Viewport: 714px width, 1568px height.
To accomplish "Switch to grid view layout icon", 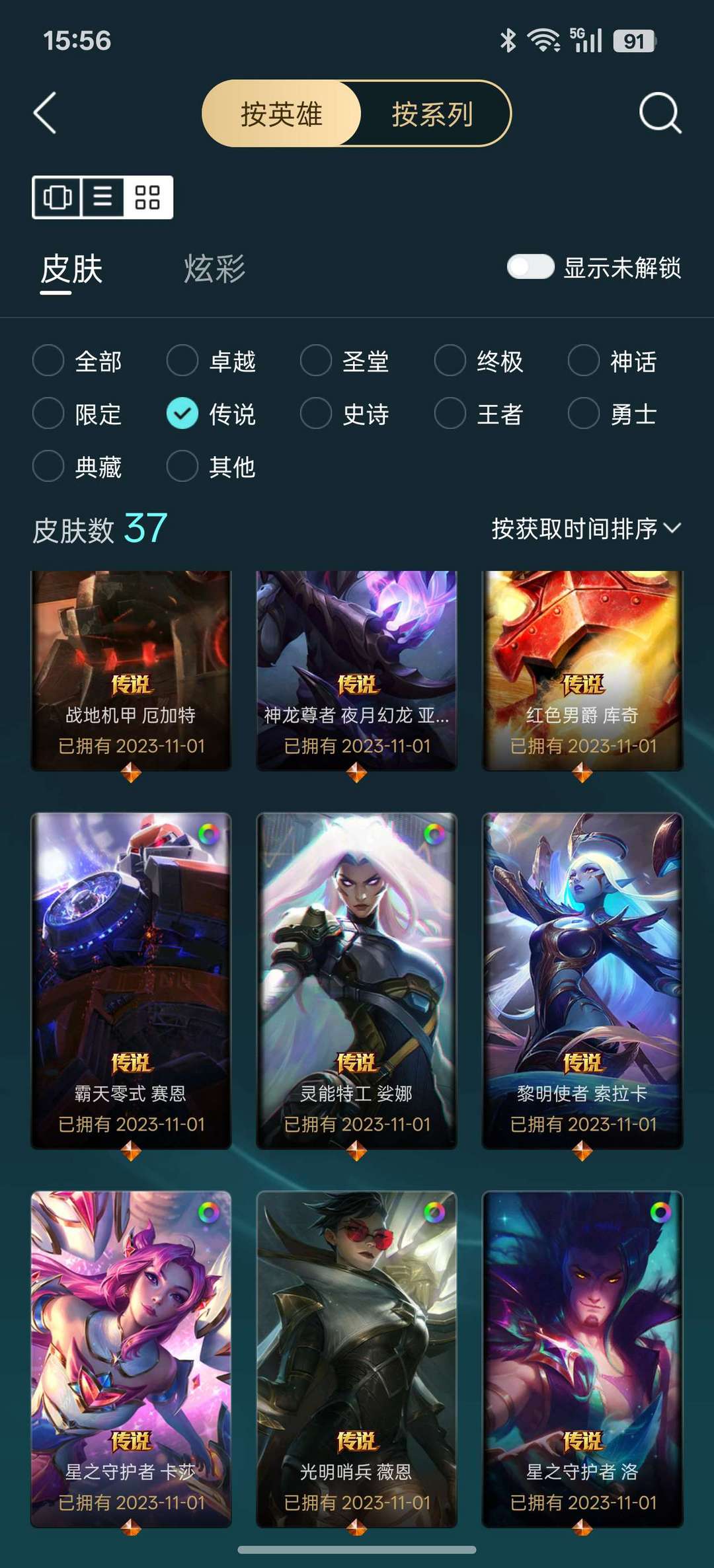I will [x=147, y=197].
